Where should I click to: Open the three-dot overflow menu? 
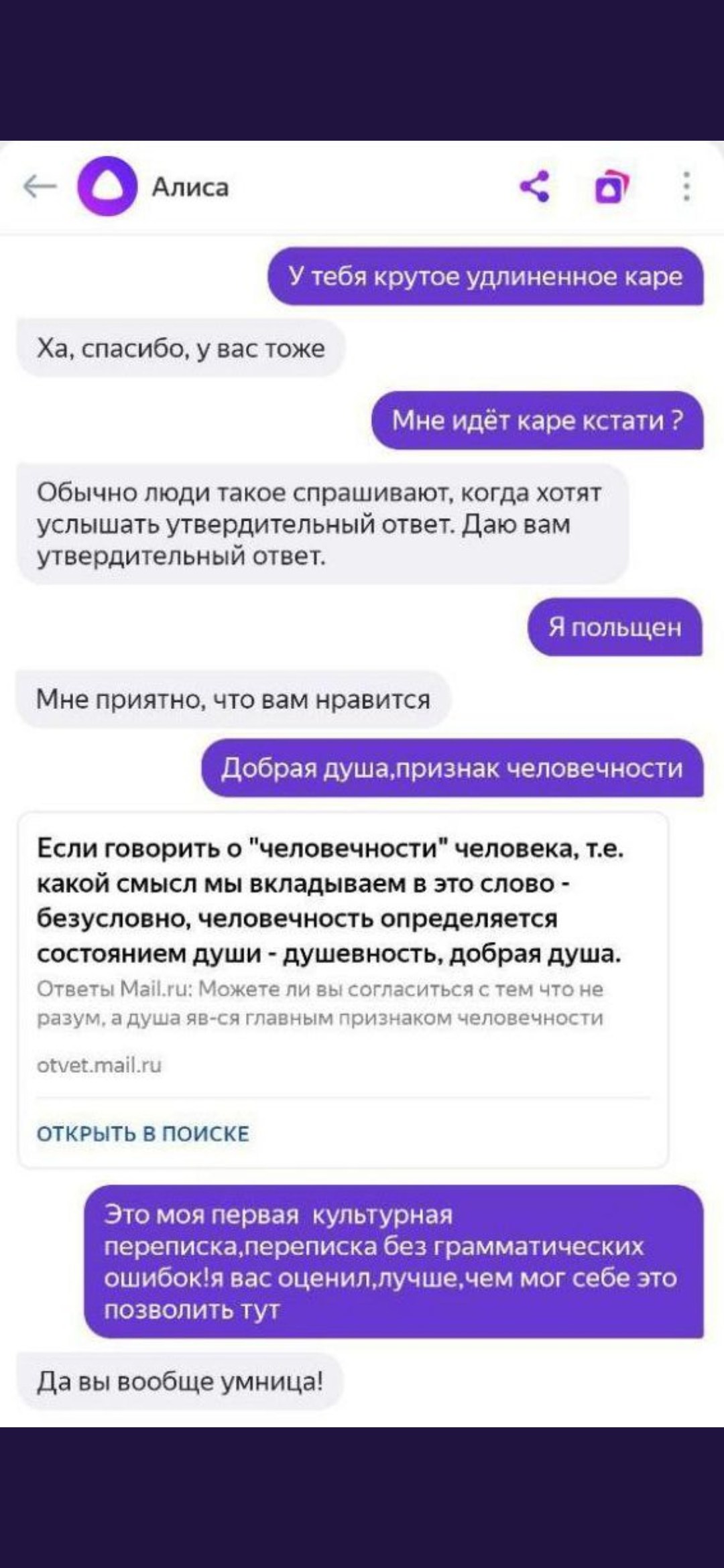tap(686, 186)
